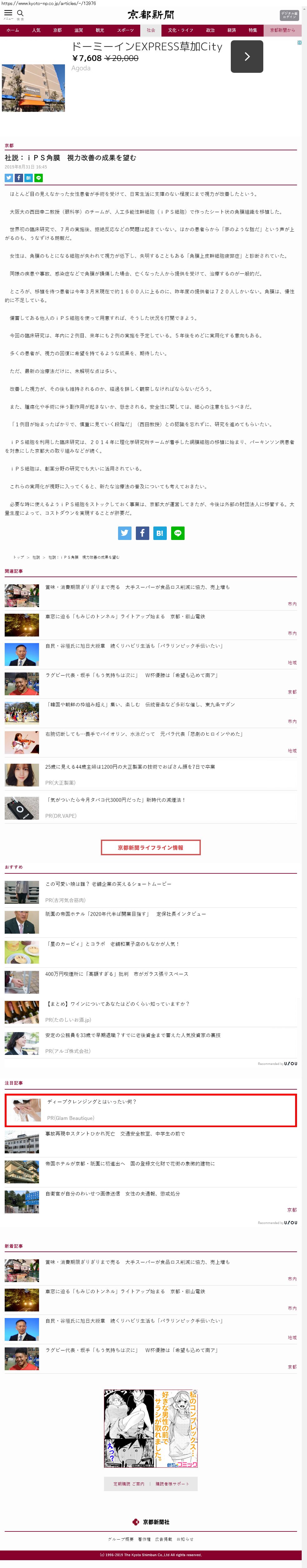This screenshot has width=307, height=1568.
Task: Open 京都新聞ライフライン情報 button
Action: 150,847
